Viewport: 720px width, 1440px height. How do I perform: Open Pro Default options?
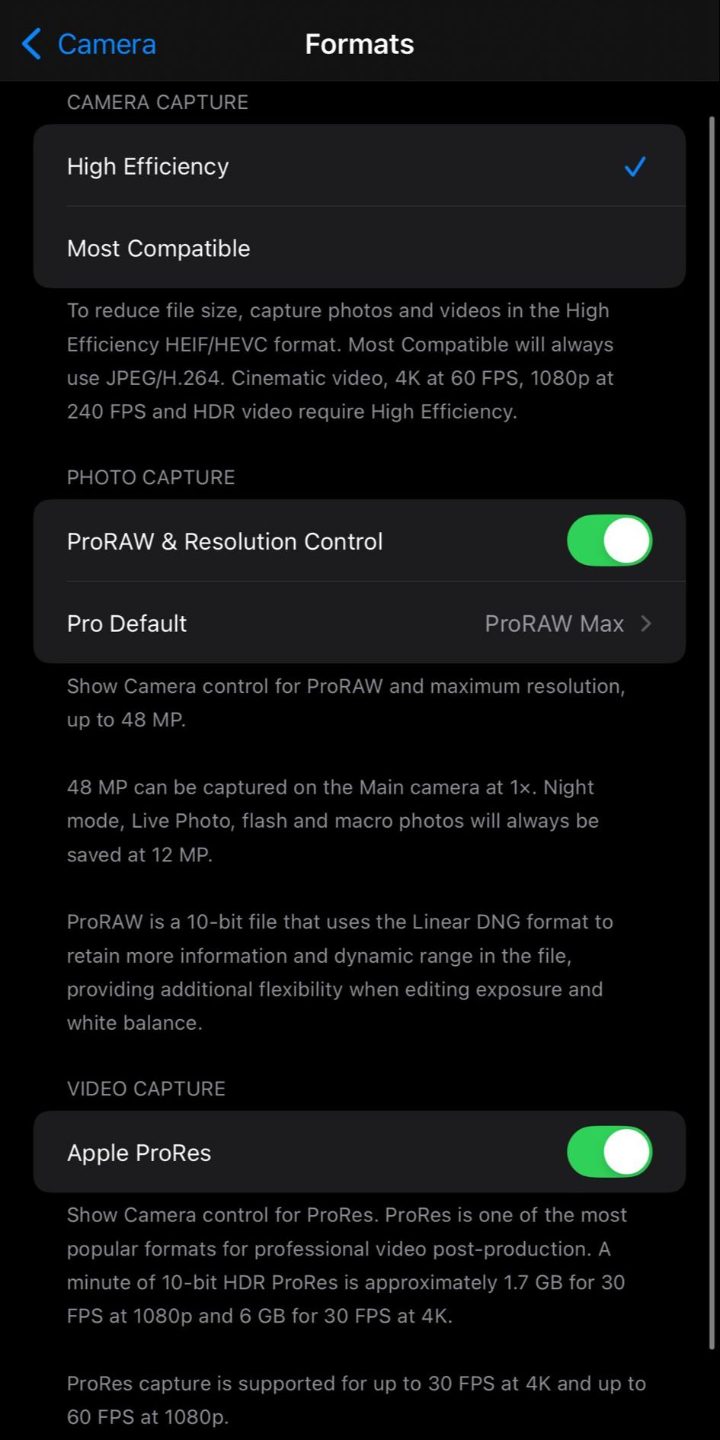tap(358, 623)
